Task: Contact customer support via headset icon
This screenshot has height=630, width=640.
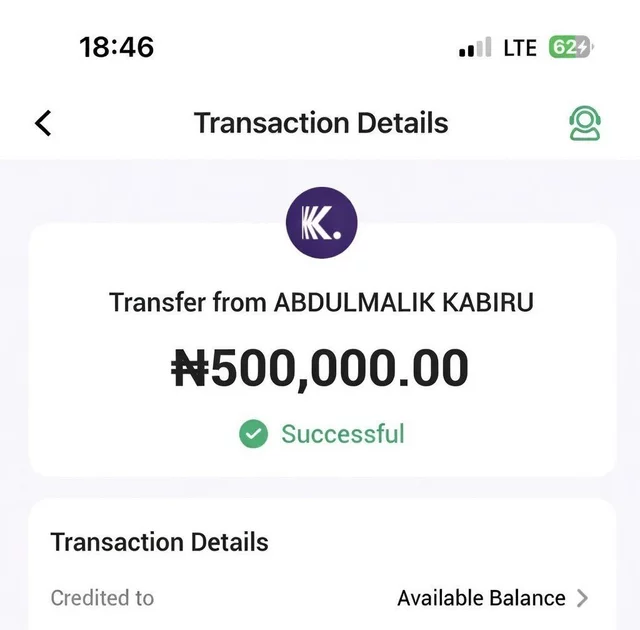Action: pos(584,123)
